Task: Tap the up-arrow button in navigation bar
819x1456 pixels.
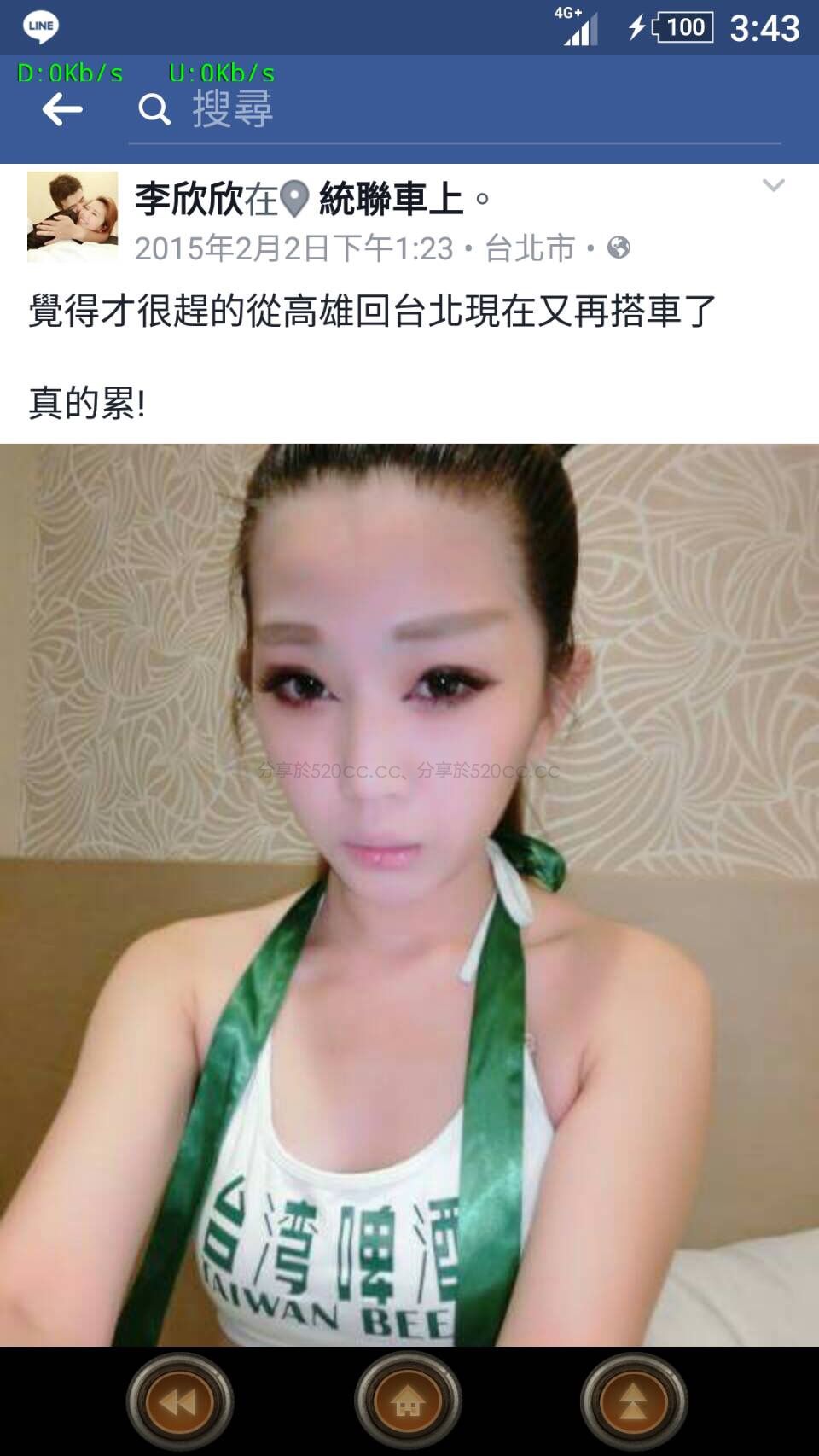Action: click(634, 1401)
